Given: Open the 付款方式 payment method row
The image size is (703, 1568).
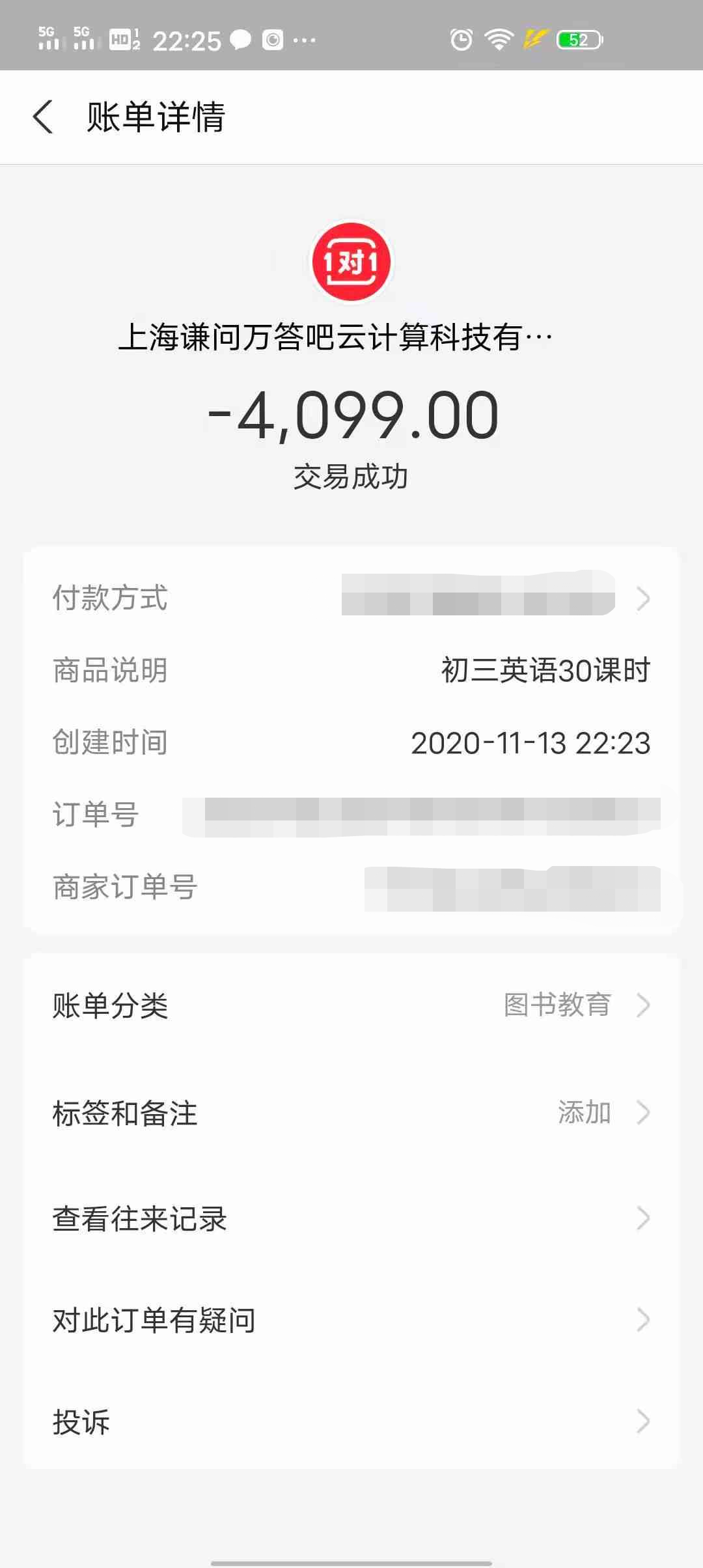Looking at the screenshot, I should click(351, 598).
